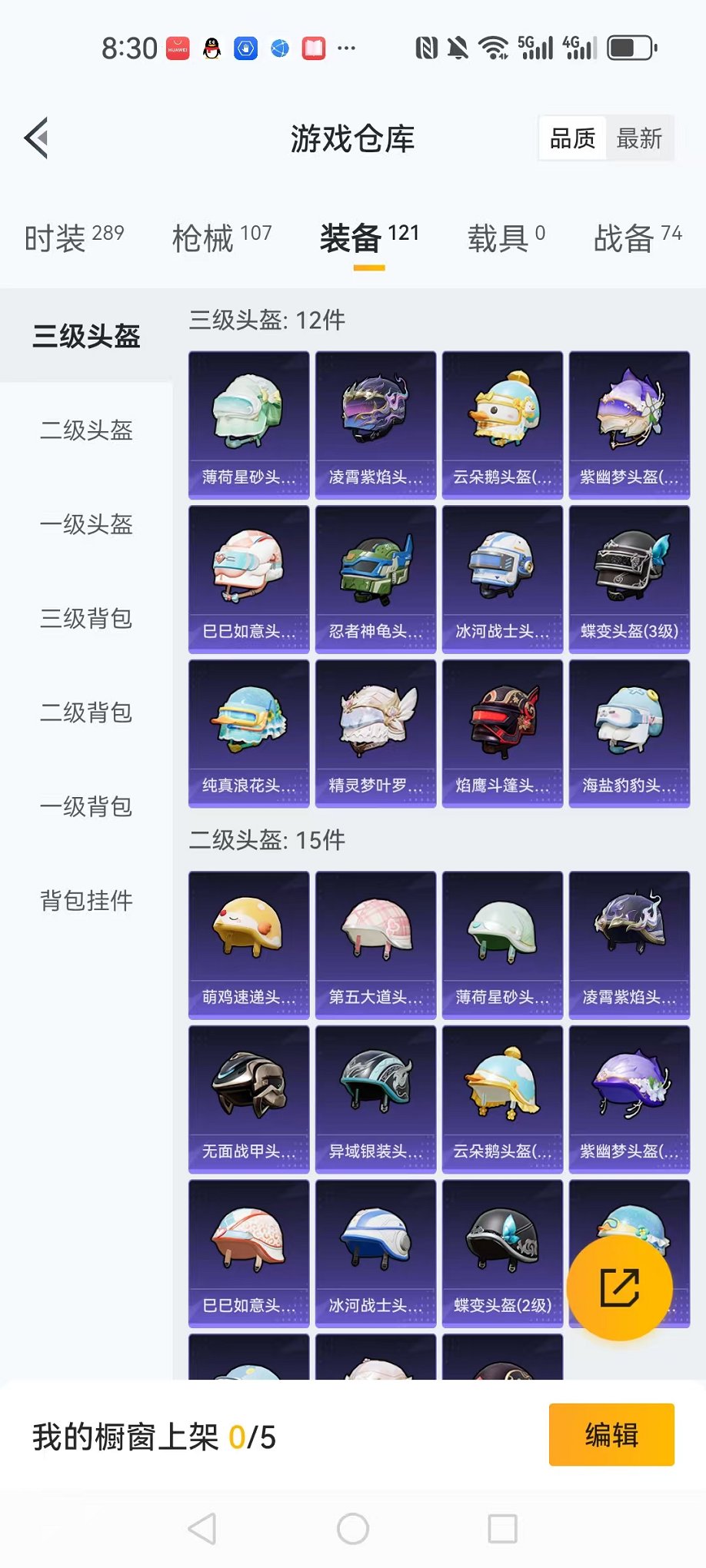The height and width of the screenshot is (1568, 706).
Task: Select 三级背包 category
Action: 86,619
